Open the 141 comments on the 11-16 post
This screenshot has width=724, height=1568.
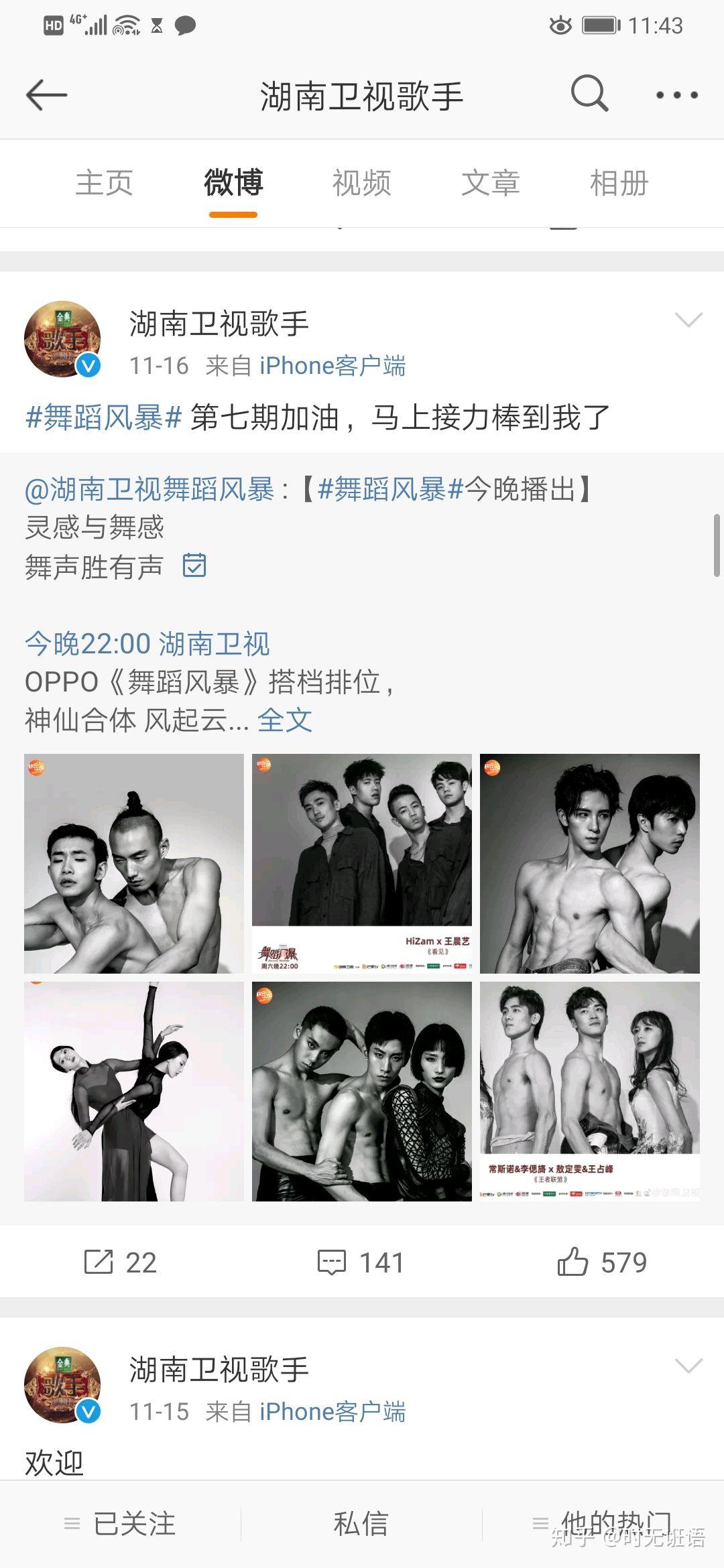point(361,1262)
